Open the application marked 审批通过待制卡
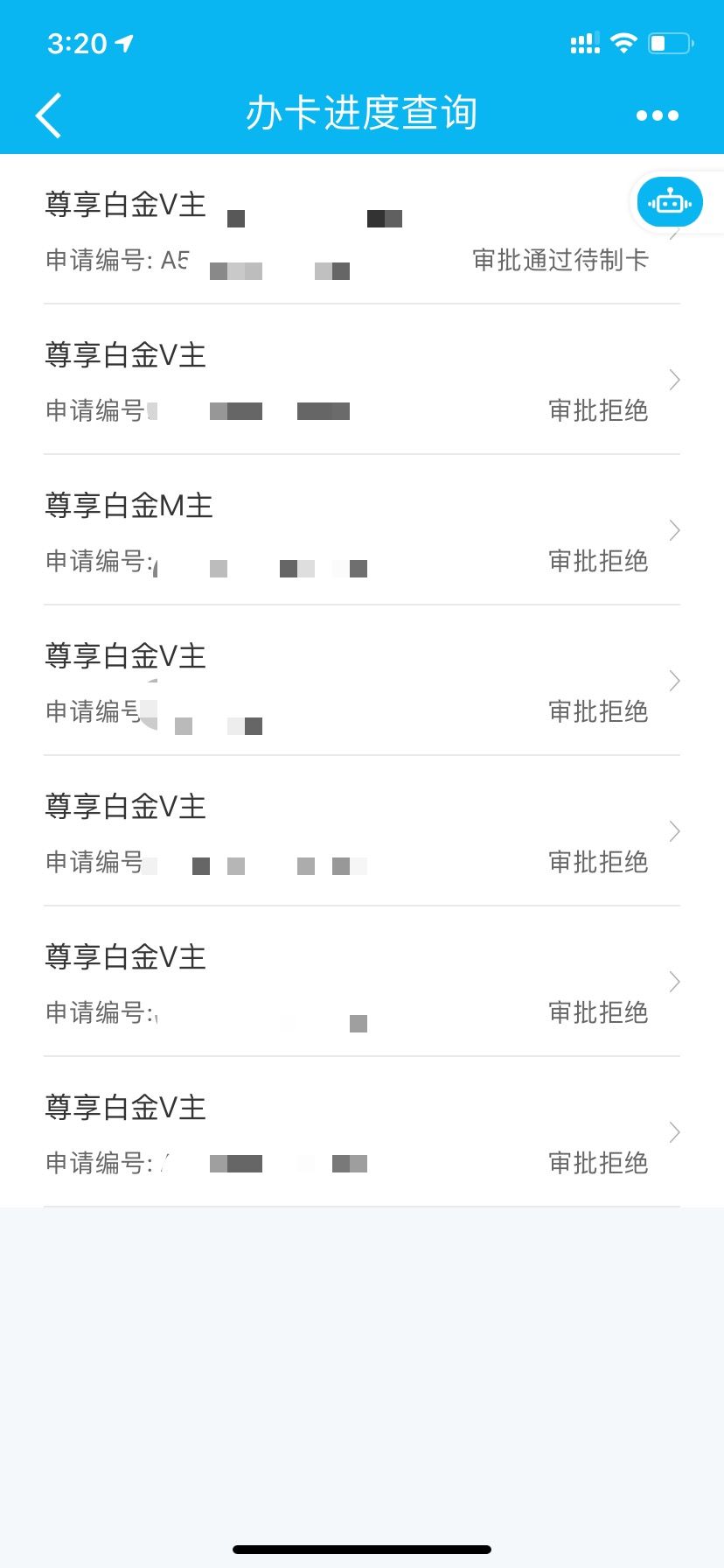The image size is (724, 1568). click(x=350, y=234)
